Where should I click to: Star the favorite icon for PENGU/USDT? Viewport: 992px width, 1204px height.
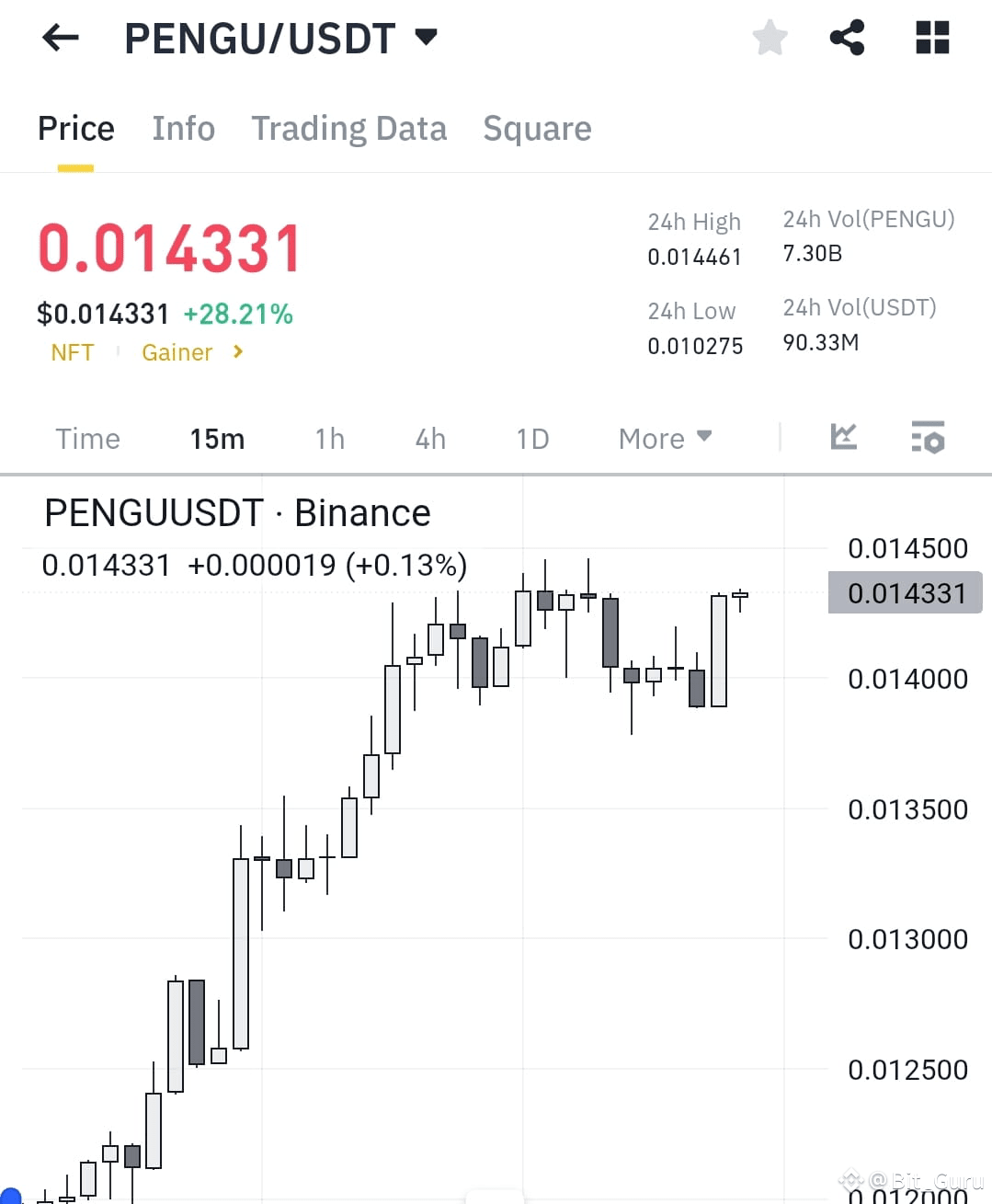(770, 37)
